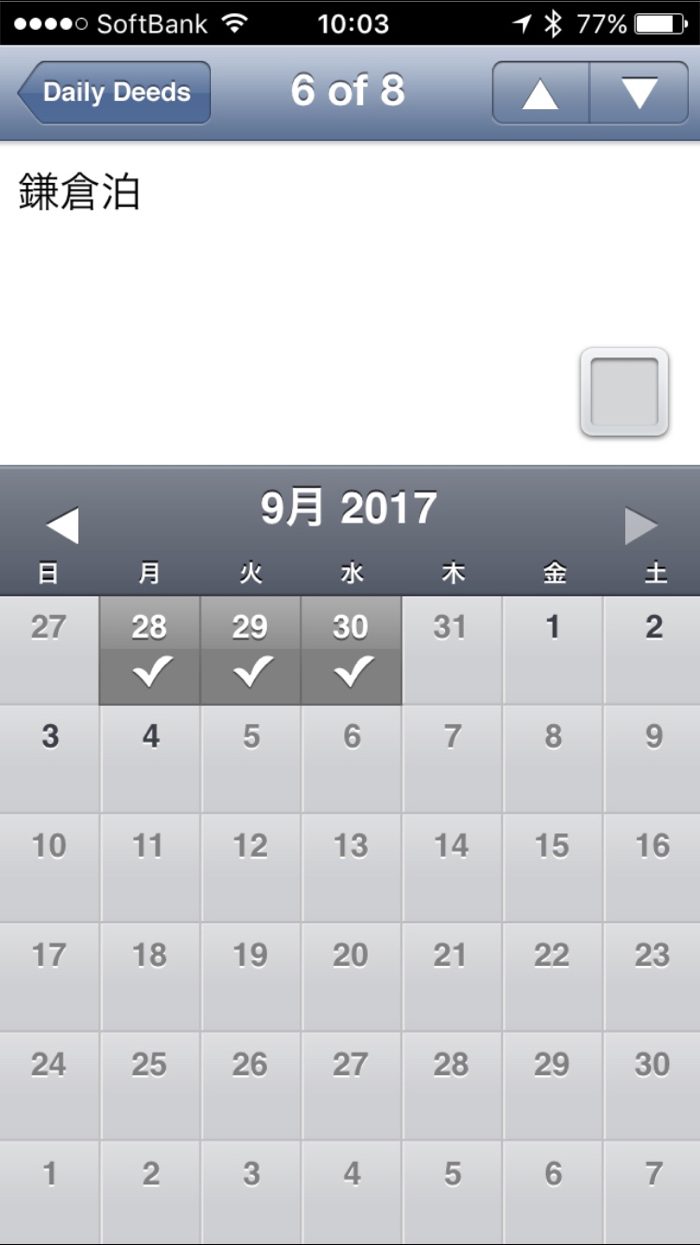The height and width of the screenshot is (1245, 700).
Task: Select day 31 of previous month
Action: (452, 650)
